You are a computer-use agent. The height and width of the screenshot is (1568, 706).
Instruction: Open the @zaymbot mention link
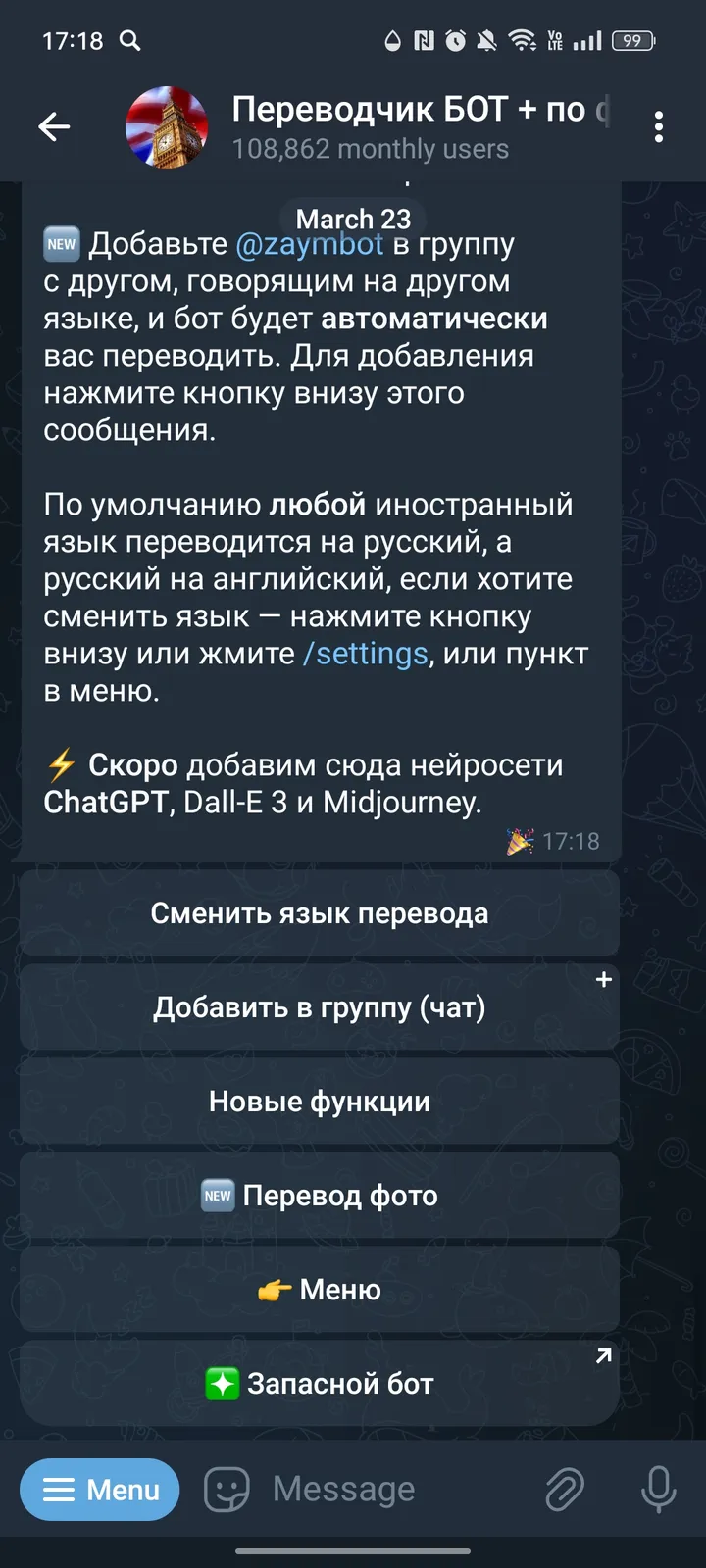pos(309,244)
